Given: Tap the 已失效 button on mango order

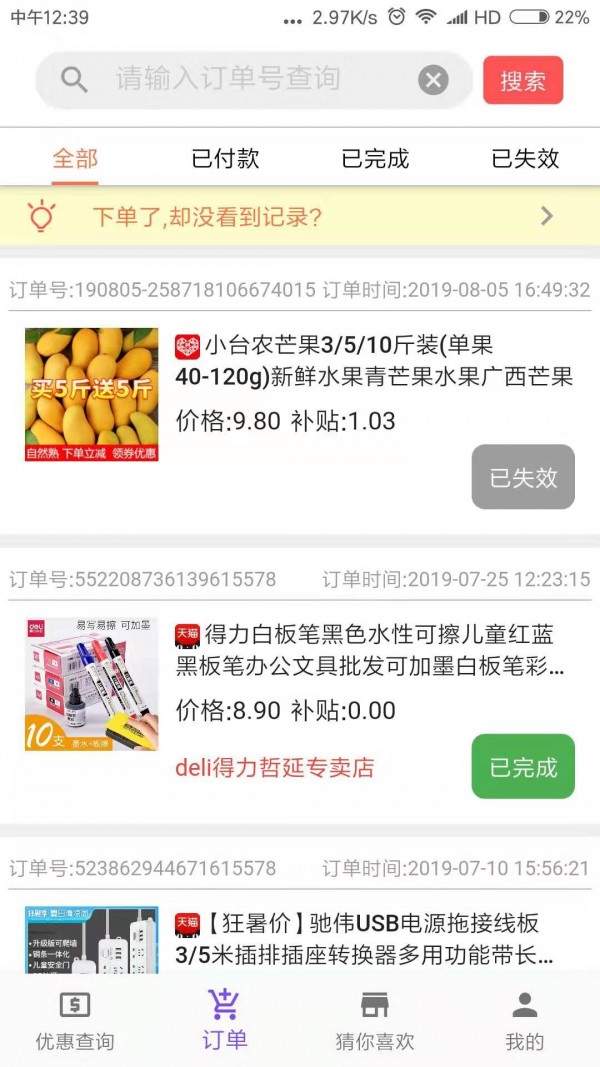Looking at the screenshot, I should click(x=523, y=477).
